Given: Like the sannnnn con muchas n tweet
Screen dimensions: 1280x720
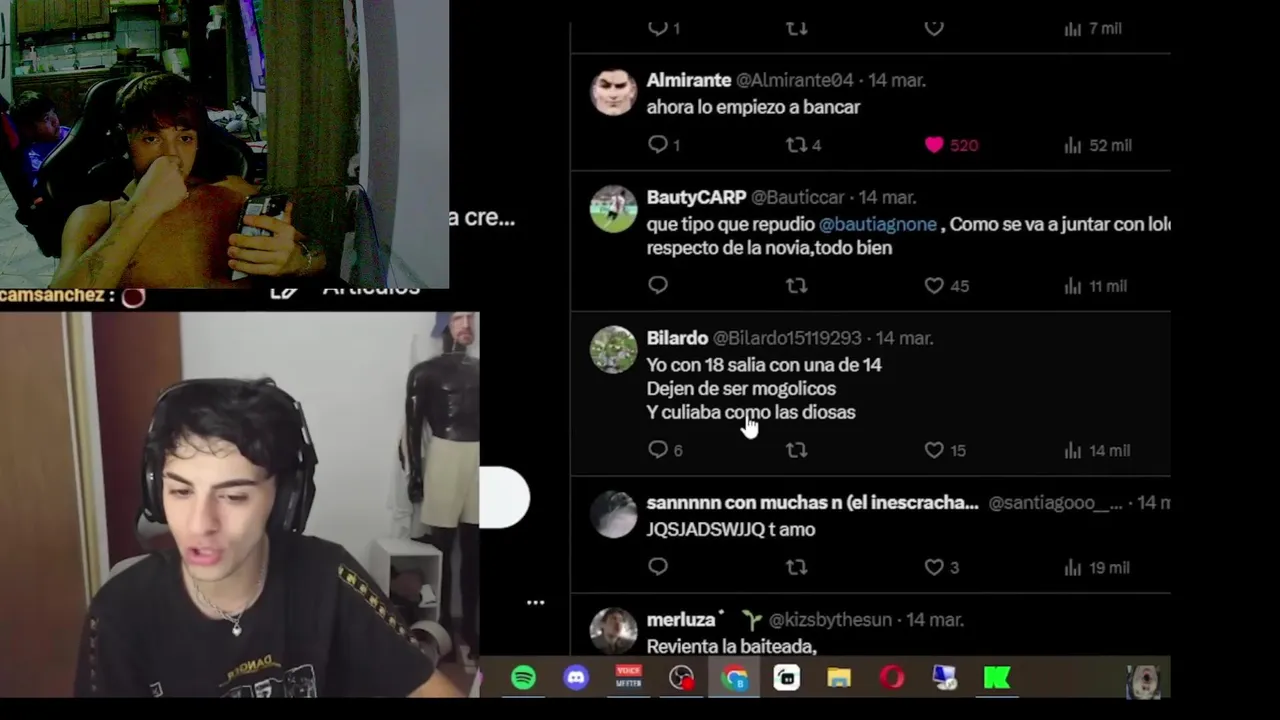Looking at the screenshot, I should (x=934, y=567).
